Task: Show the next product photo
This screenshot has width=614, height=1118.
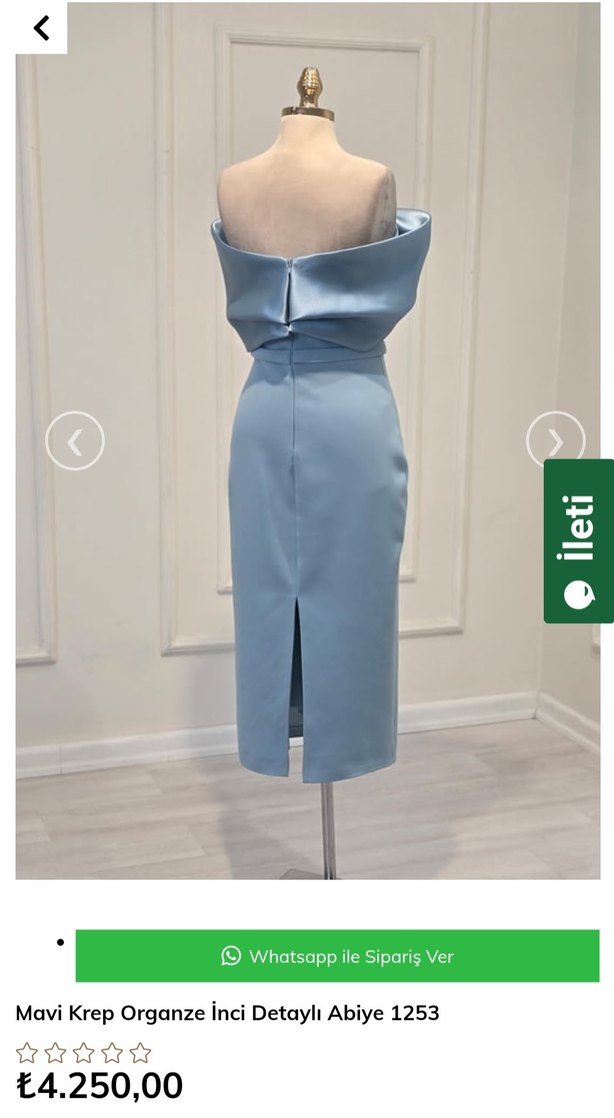Action: (x=555, y=441)
